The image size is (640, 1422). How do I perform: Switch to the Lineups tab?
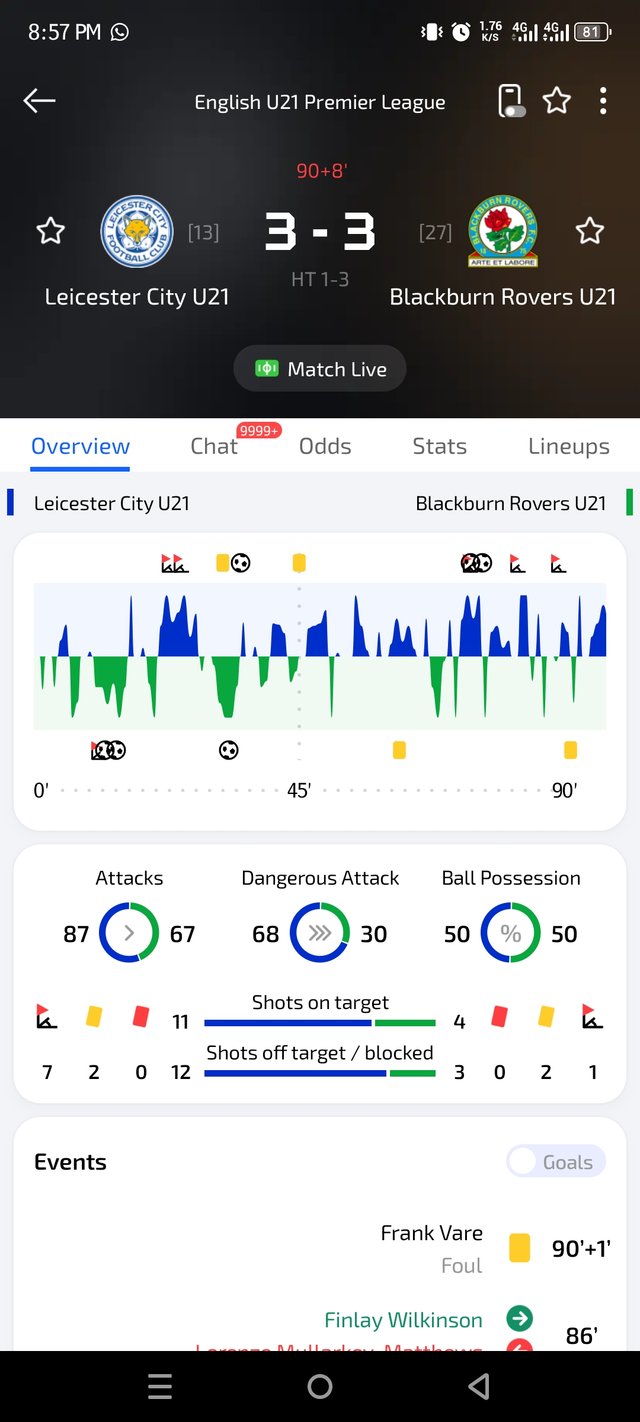569,447
